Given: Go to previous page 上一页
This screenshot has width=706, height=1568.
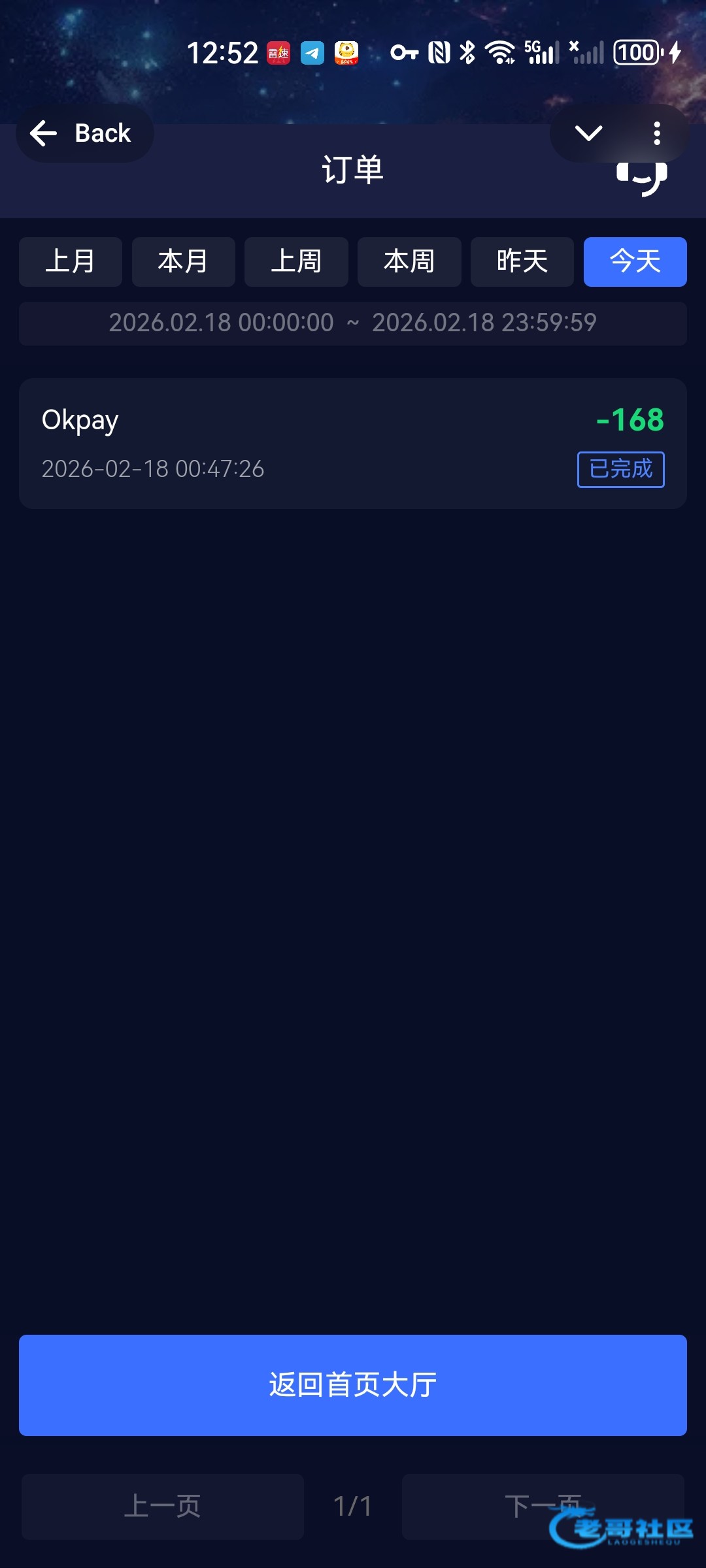Looking at the screenshot, I should pos(162,1507).
